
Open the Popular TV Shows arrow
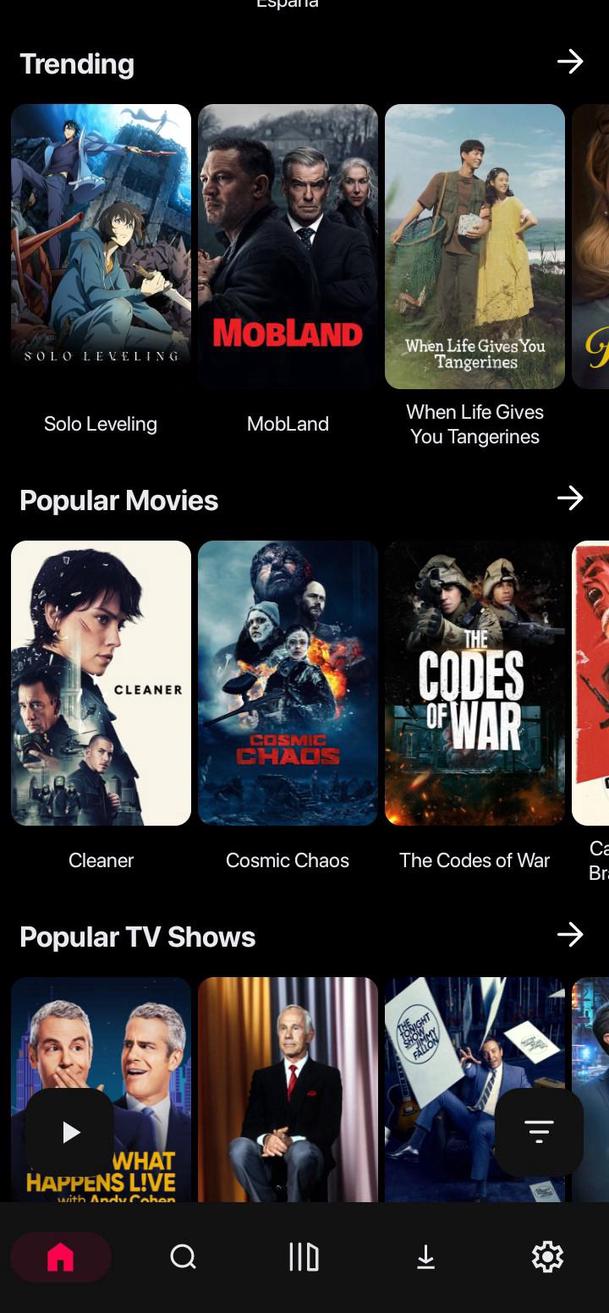(570, 934)
